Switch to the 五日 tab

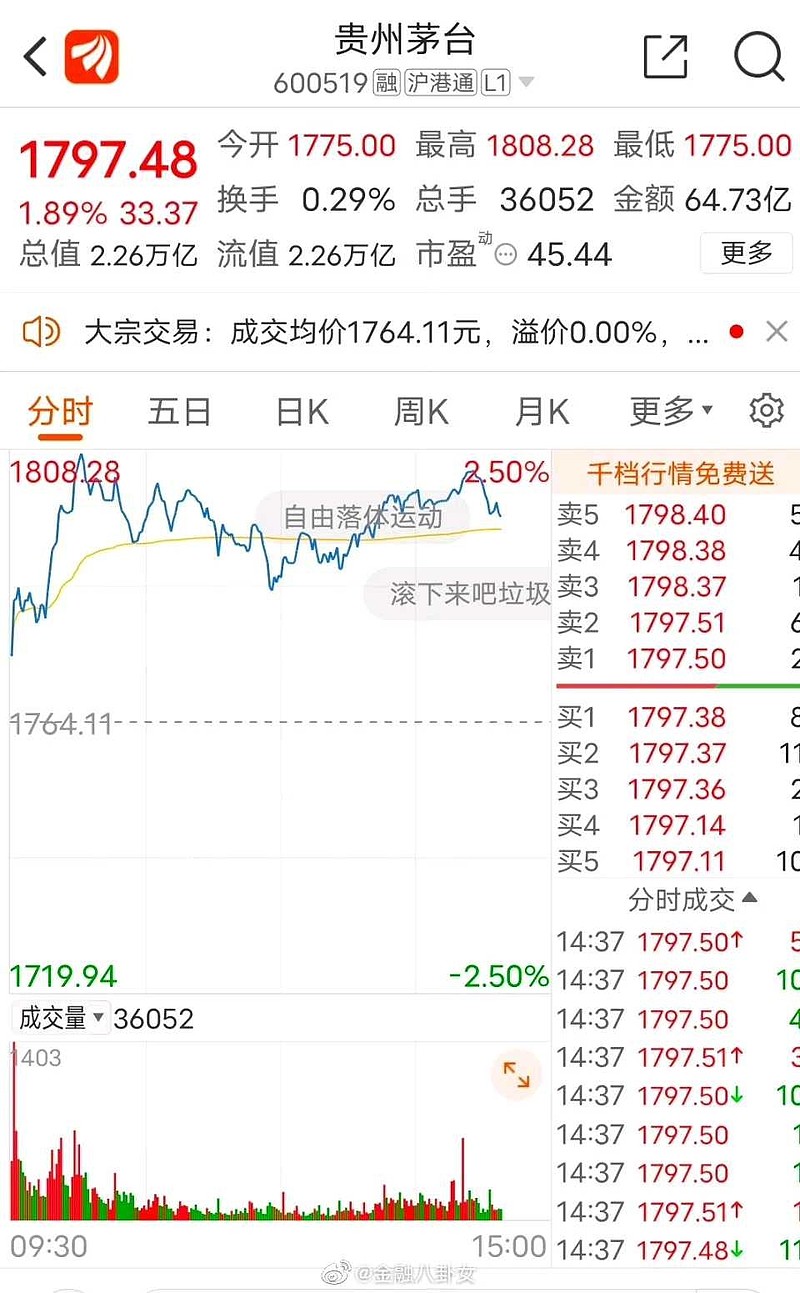(x=178, y=410)
